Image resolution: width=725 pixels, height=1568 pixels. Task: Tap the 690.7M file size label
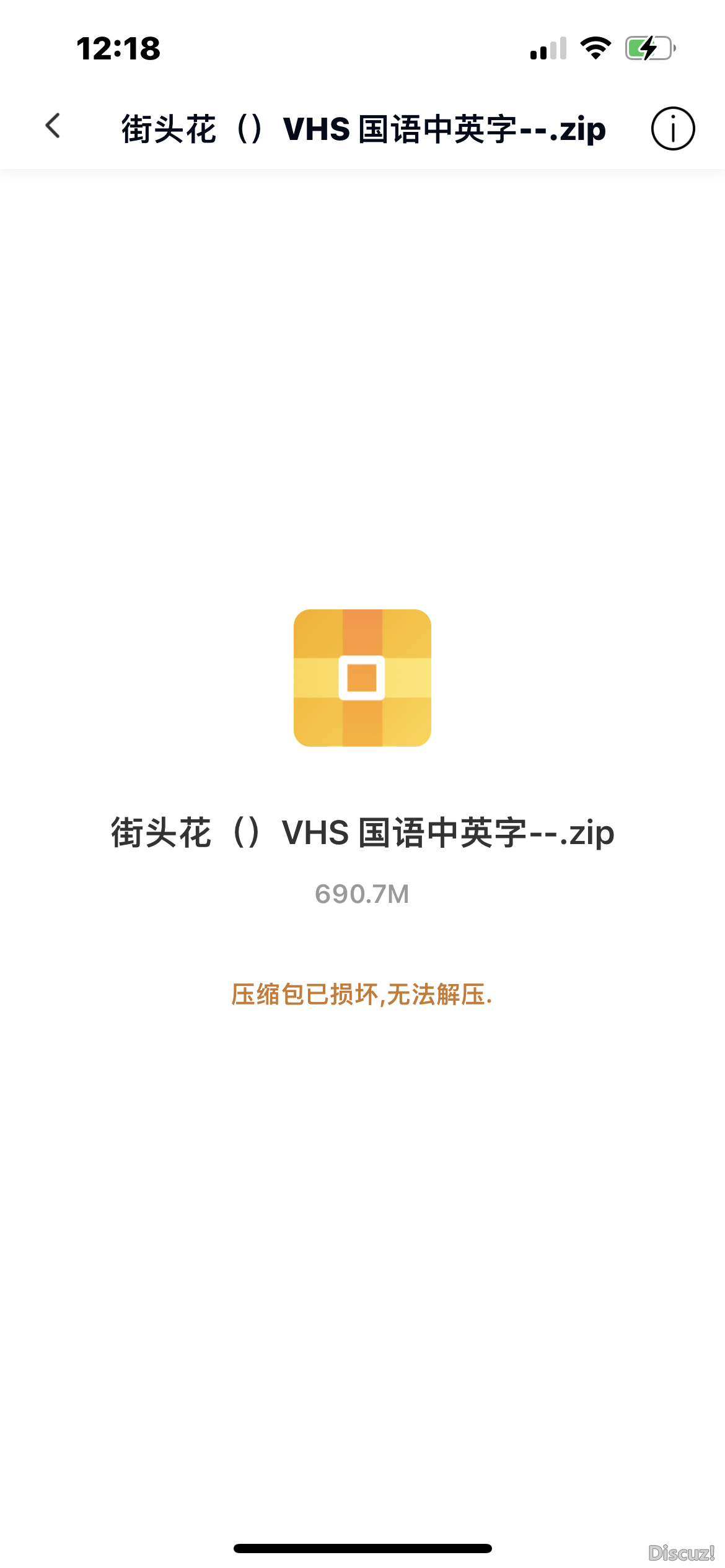[362, 894]
